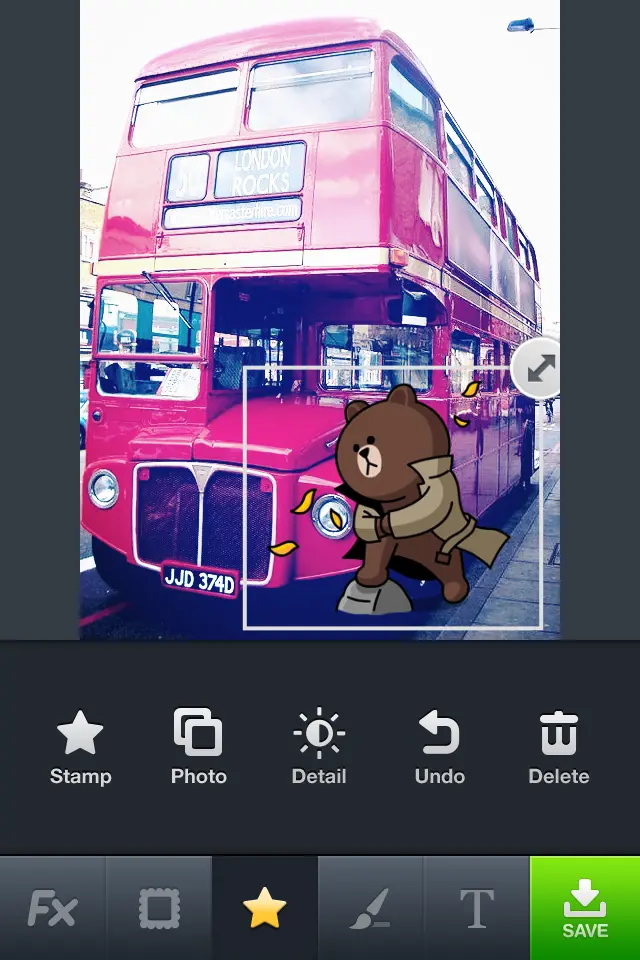Open the Photo option

point(199,746)
